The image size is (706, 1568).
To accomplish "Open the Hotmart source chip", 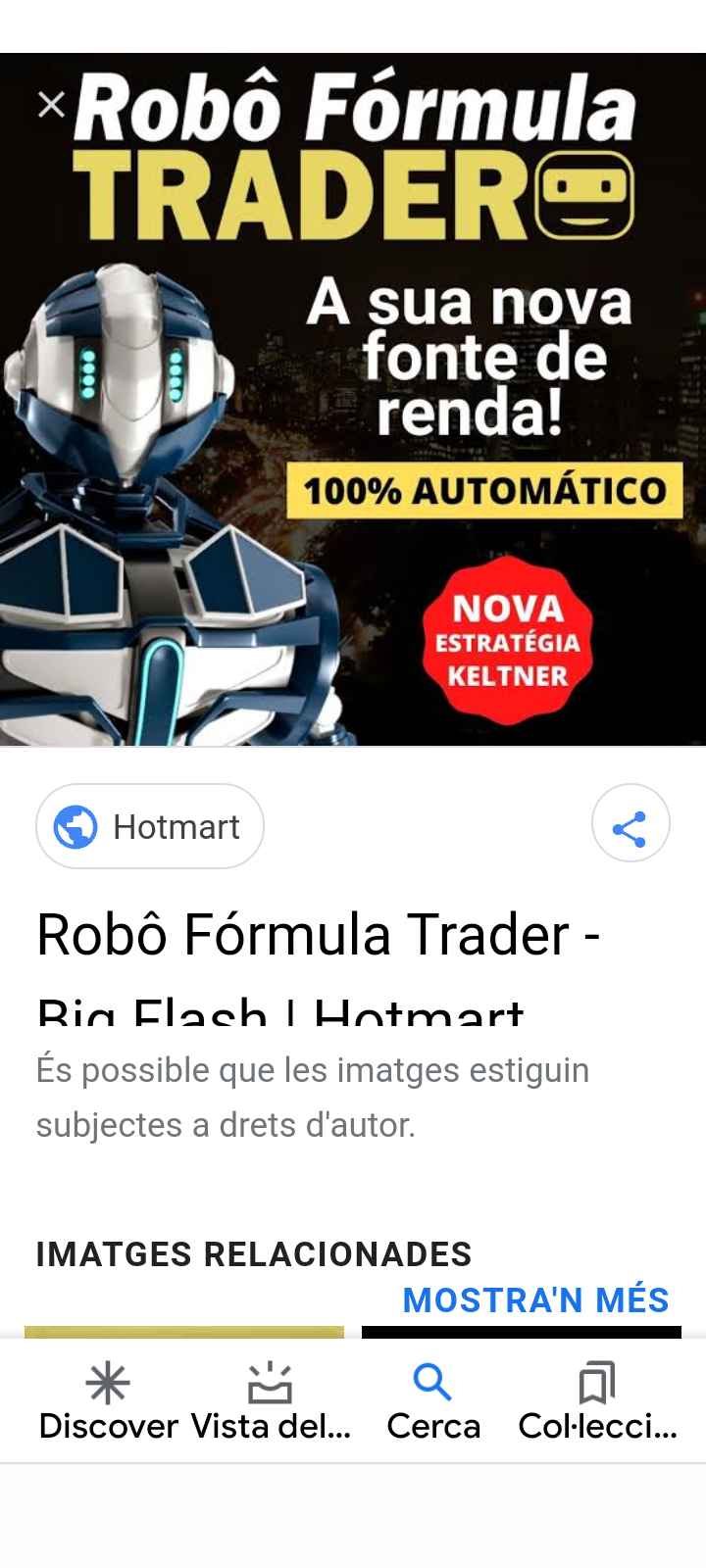I will point(150,826).
